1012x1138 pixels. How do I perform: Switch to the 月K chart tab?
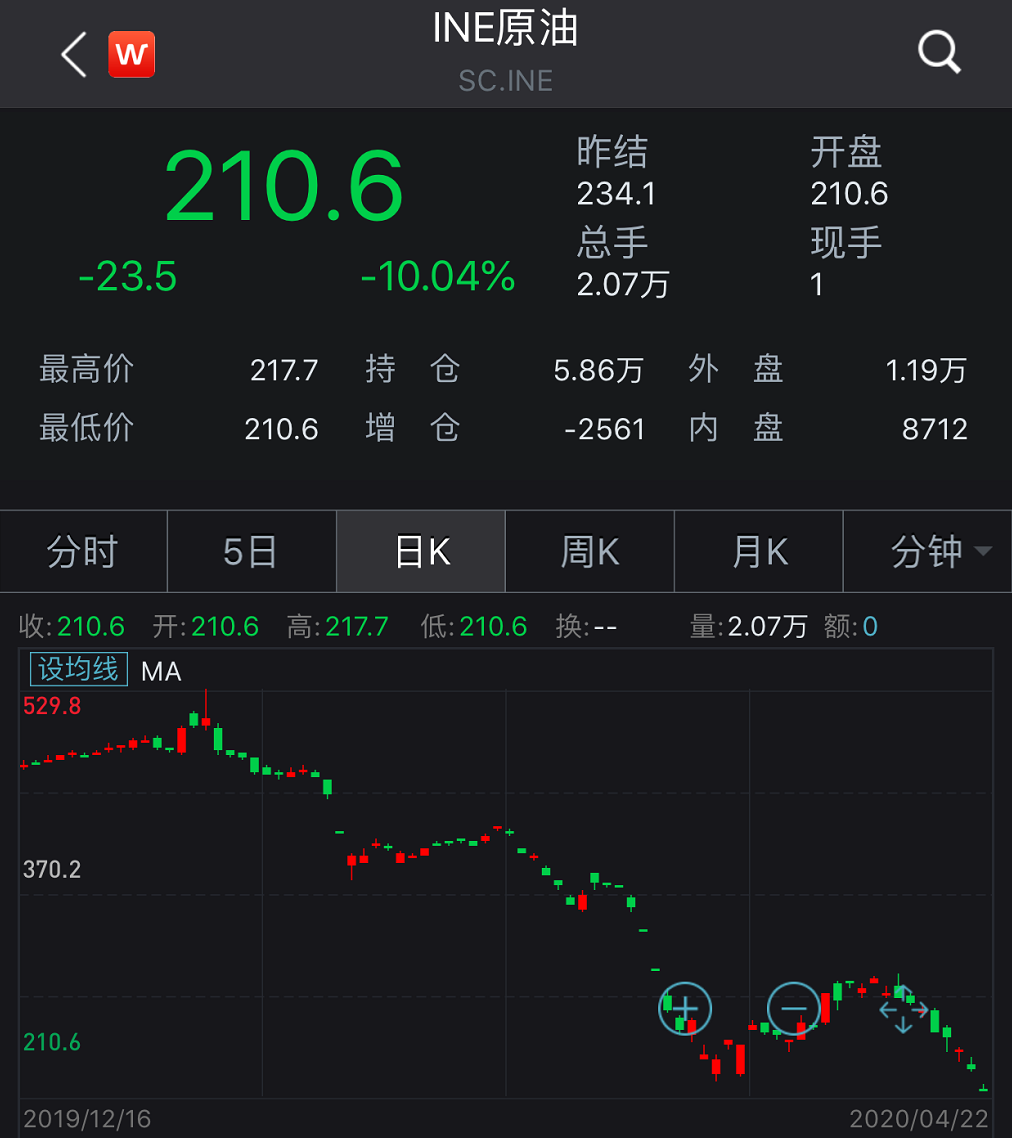(x=759, y=552)
